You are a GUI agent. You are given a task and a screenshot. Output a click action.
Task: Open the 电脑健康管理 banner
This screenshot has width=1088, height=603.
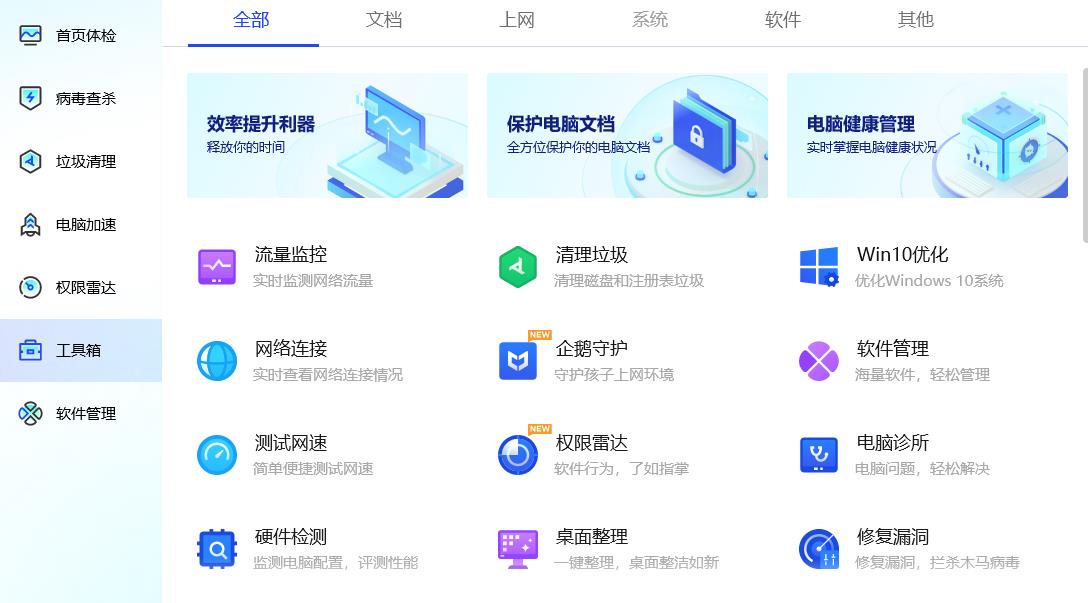click(x=927, y=135)
